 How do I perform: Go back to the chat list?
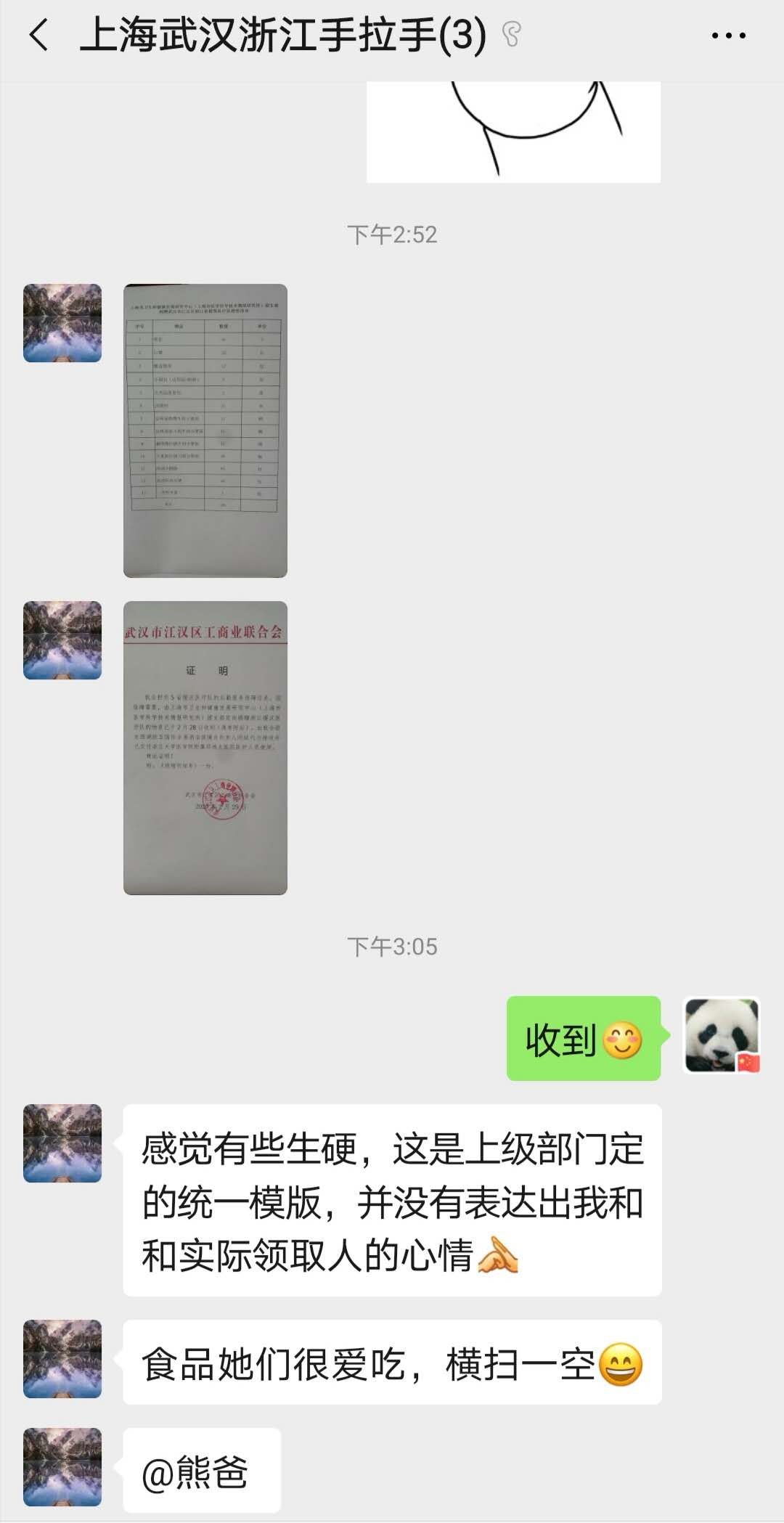[x=39, y=36]
